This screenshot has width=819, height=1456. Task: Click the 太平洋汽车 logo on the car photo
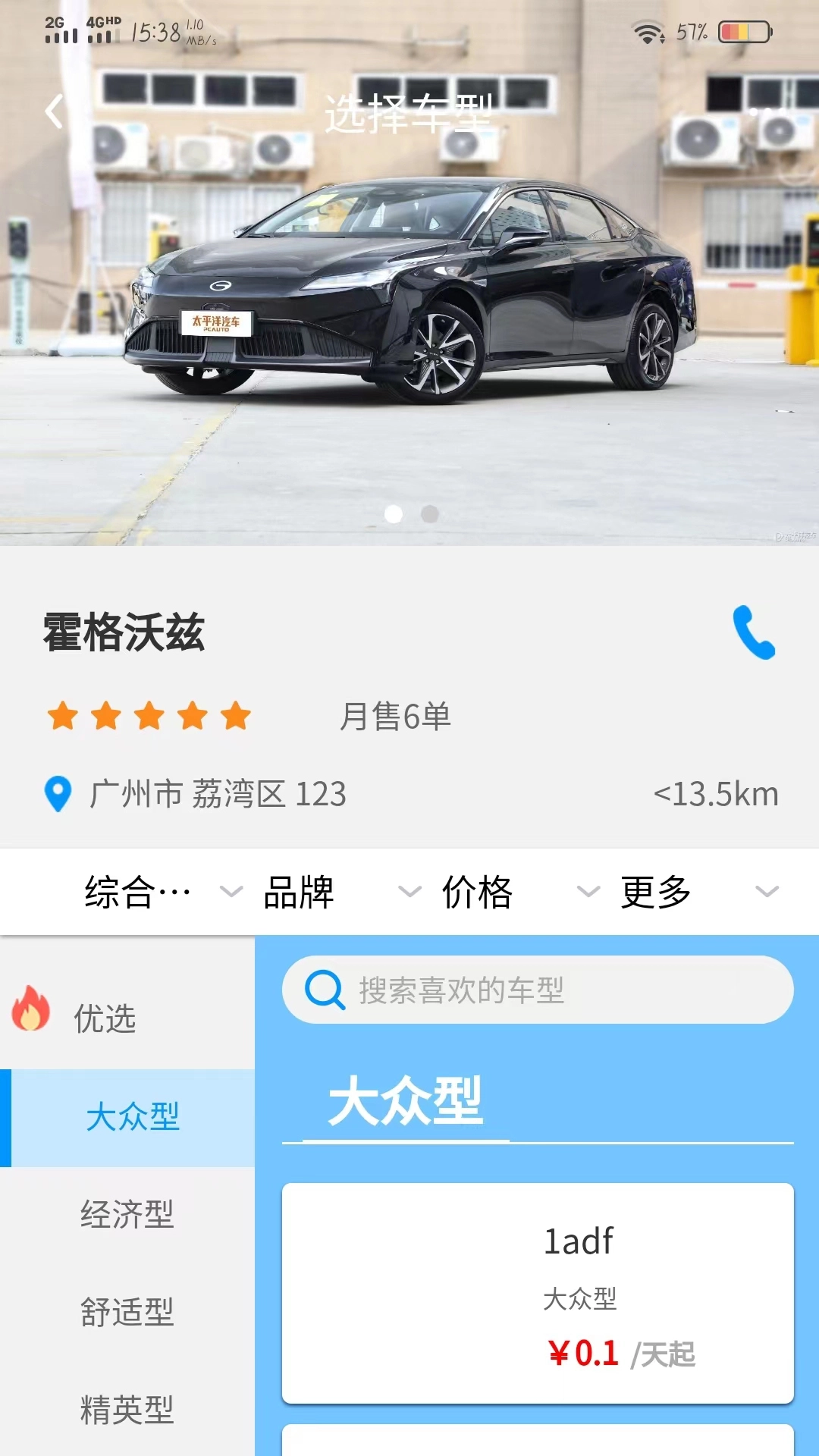coord(215,322)
